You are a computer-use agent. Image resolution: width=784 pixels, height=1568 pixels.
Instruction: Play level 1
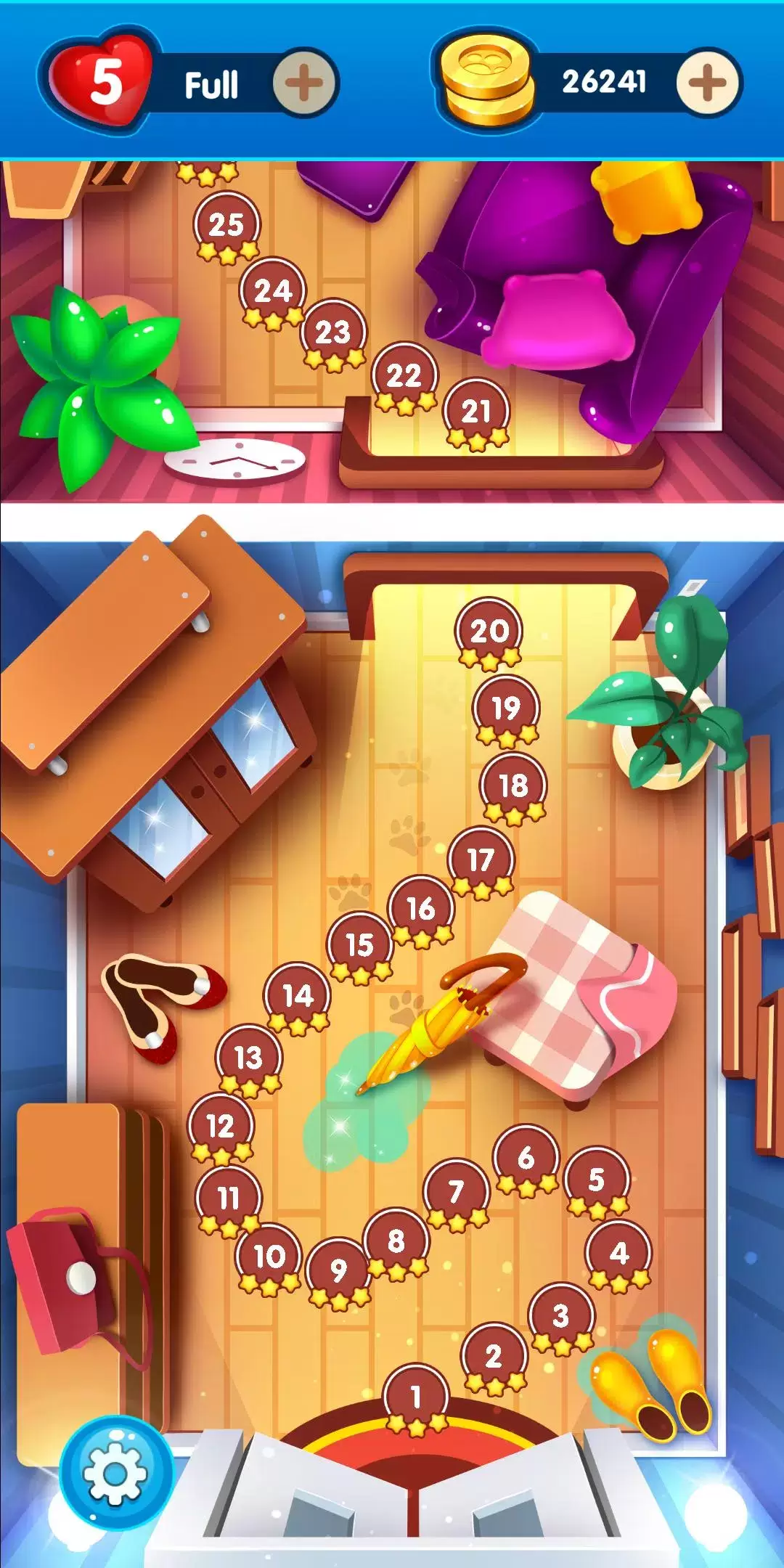[x=416, y=1396]
